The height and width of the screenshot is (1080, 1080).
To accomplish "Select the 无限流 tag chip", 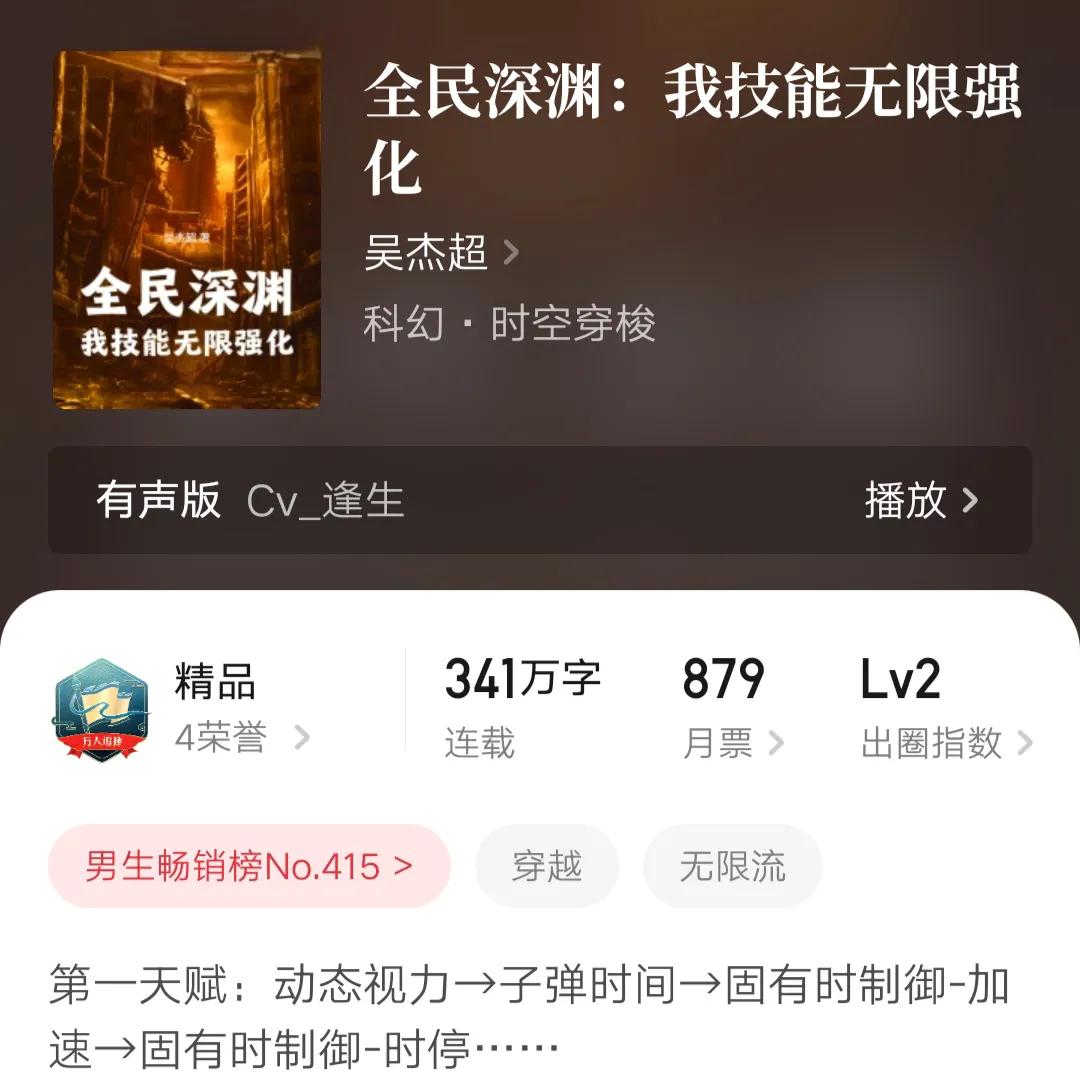I will [x=732, y=866].
